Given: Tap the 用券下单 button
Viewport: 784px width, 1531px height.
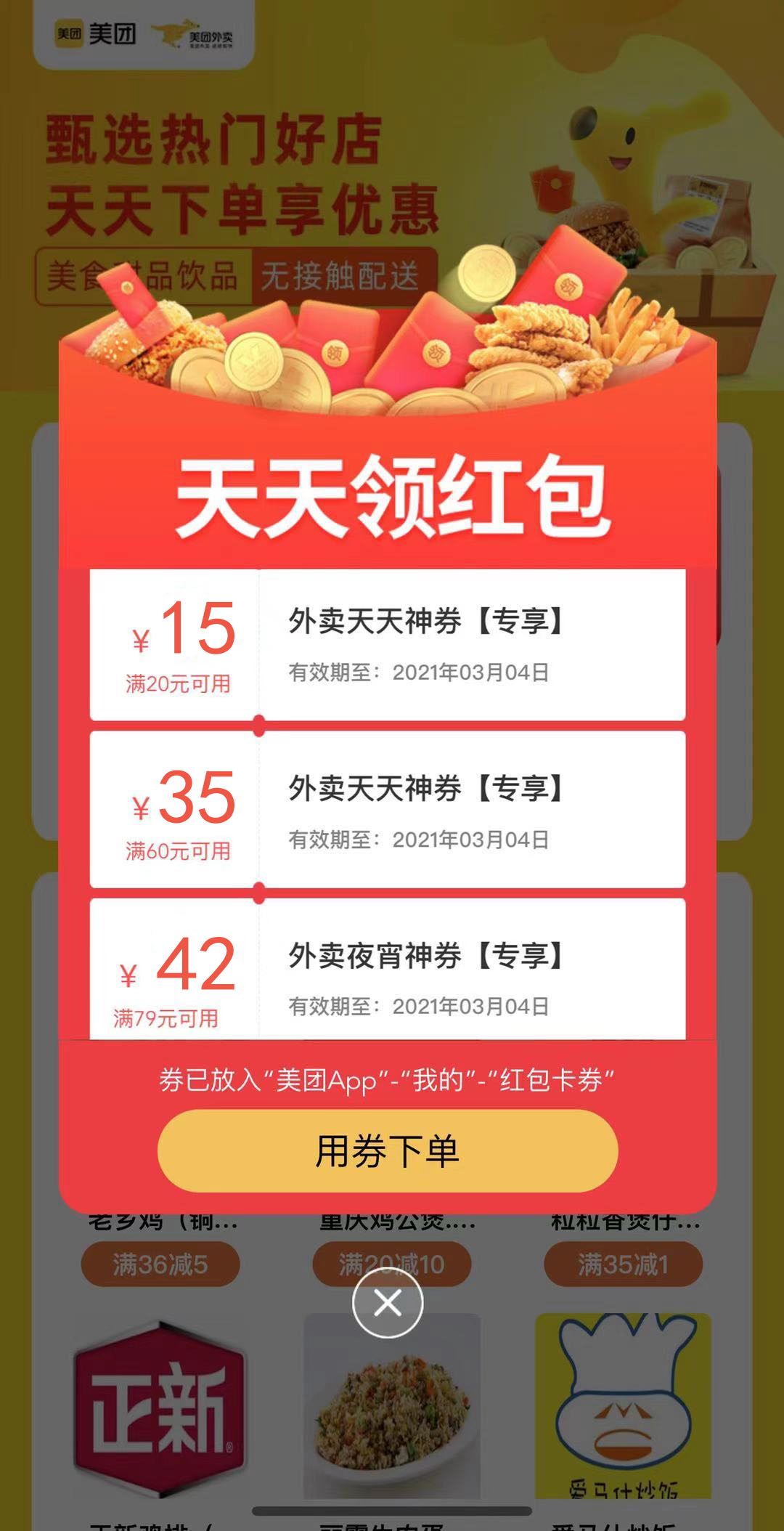Looking at the screenshot, I should (388, 1151).
